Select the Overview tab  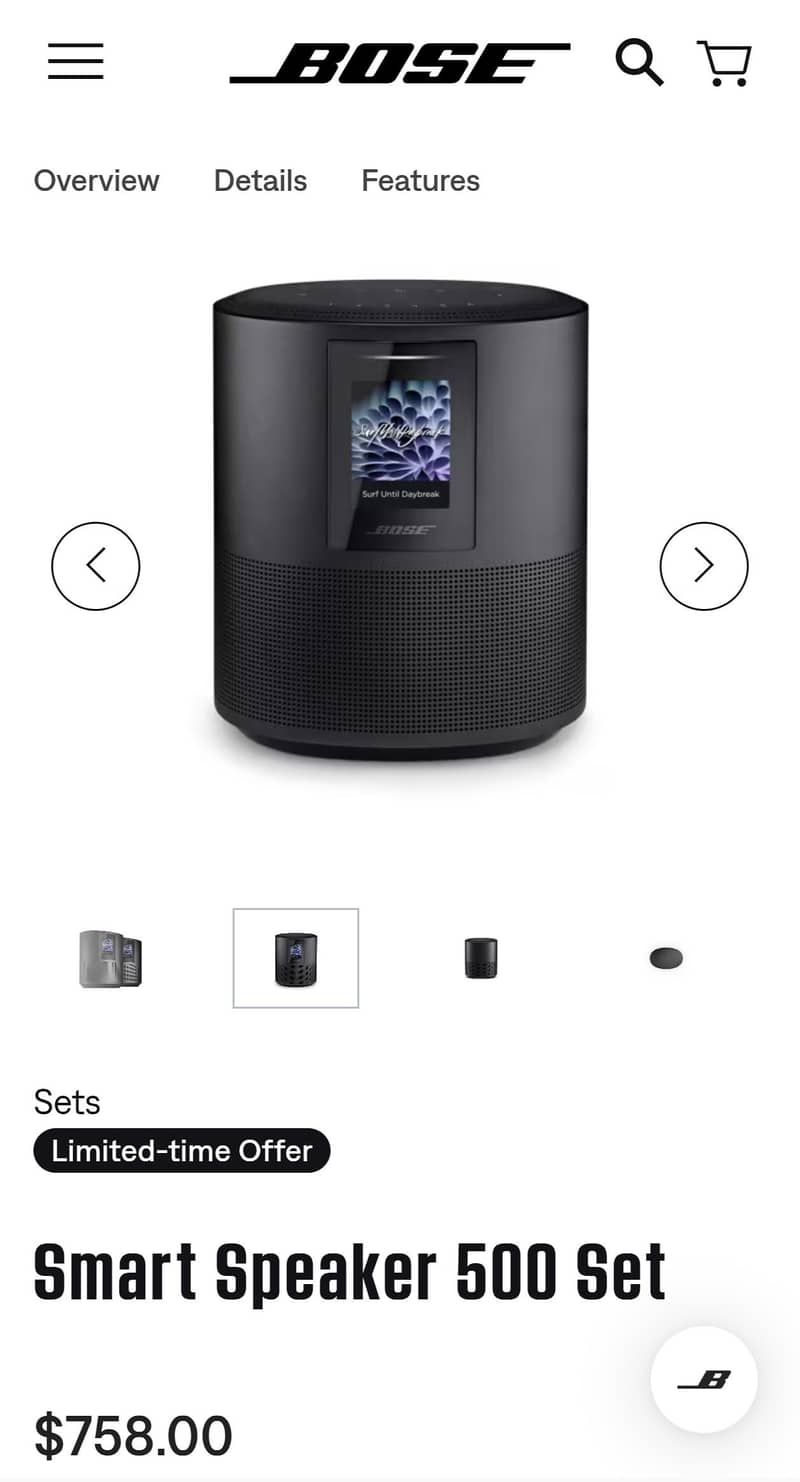point(97,181)
